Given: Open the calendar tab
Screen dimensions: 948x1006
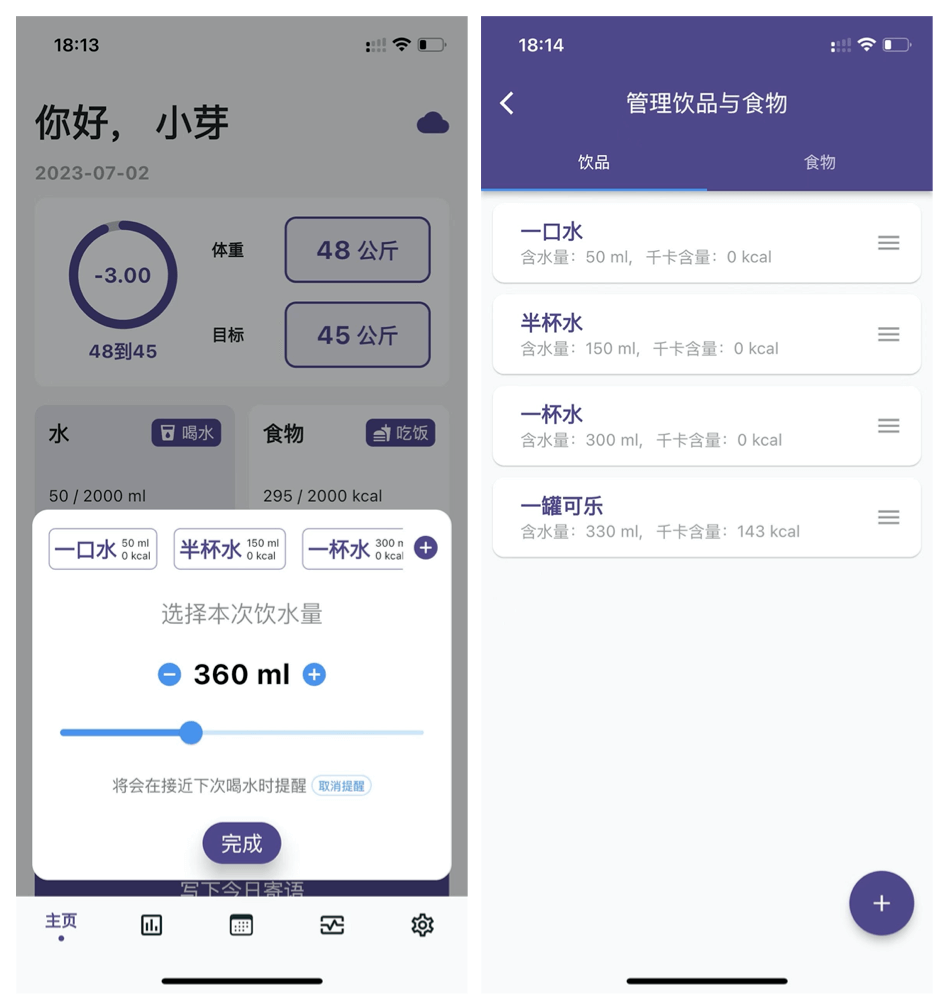Looking at the screenshot, I should 241,925.
